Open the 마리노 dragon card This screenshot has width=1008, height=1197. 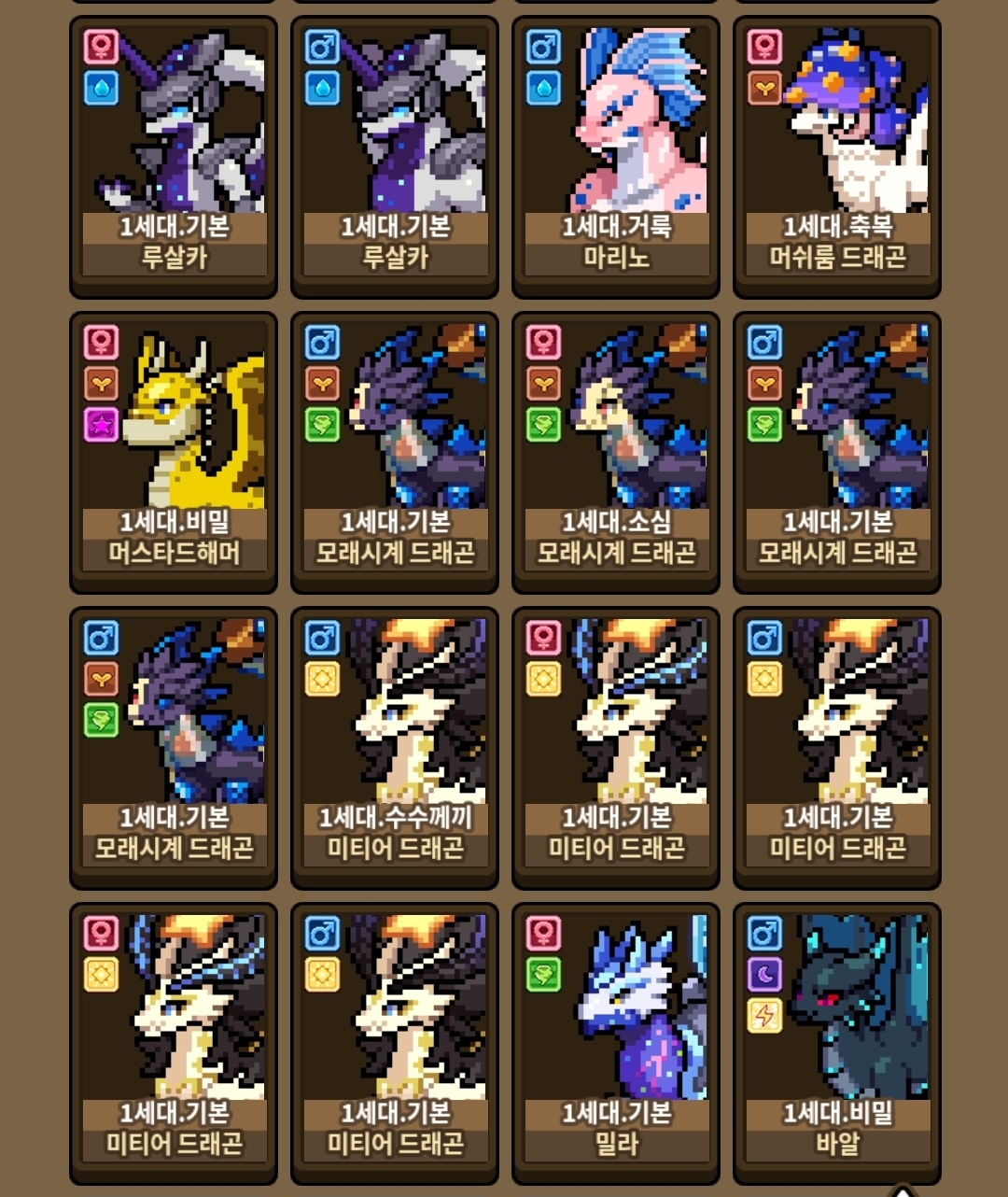(x=616, y=156)
